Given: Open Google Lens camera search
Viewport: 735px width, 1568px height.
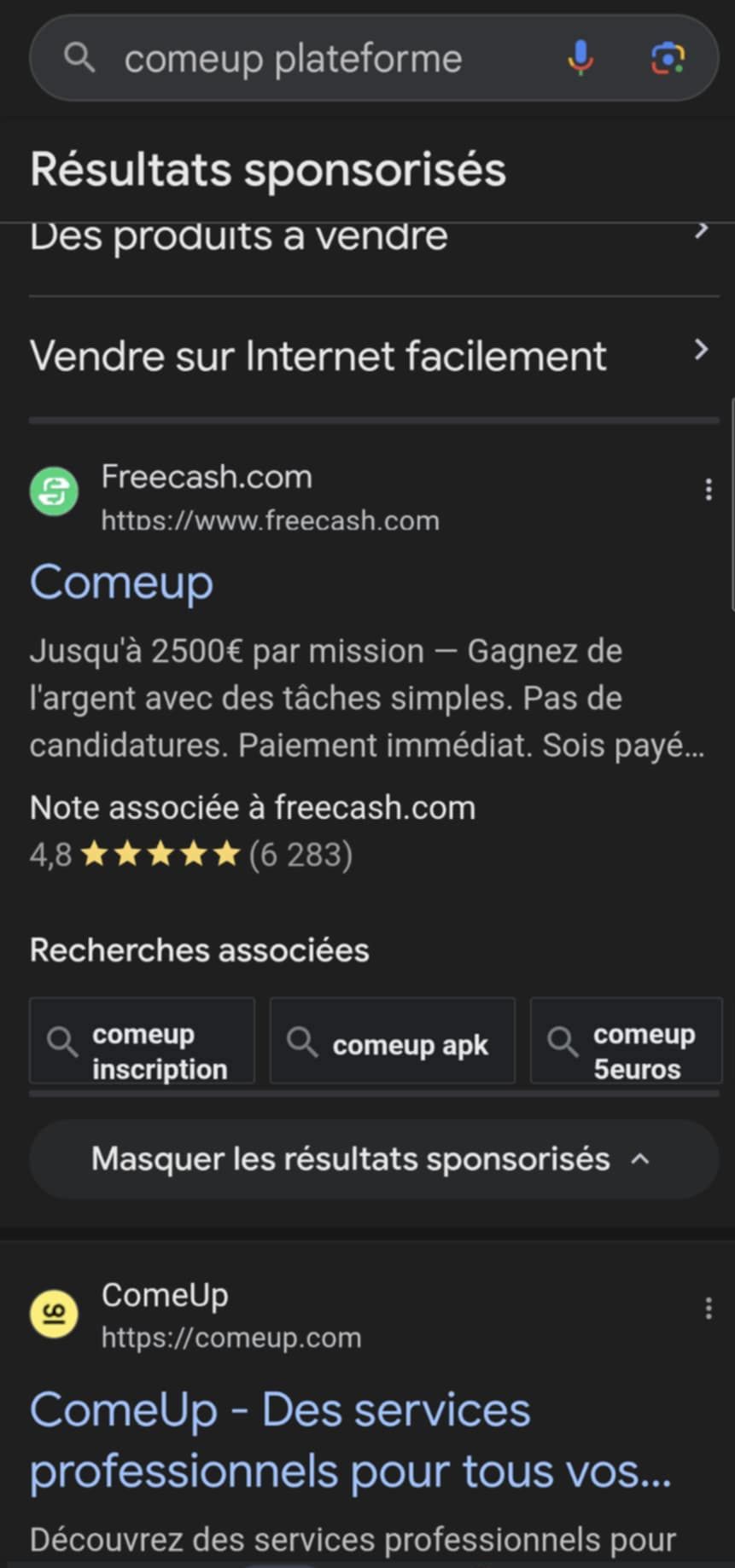Looking at the screenshot, I should (x=668, y=58).
